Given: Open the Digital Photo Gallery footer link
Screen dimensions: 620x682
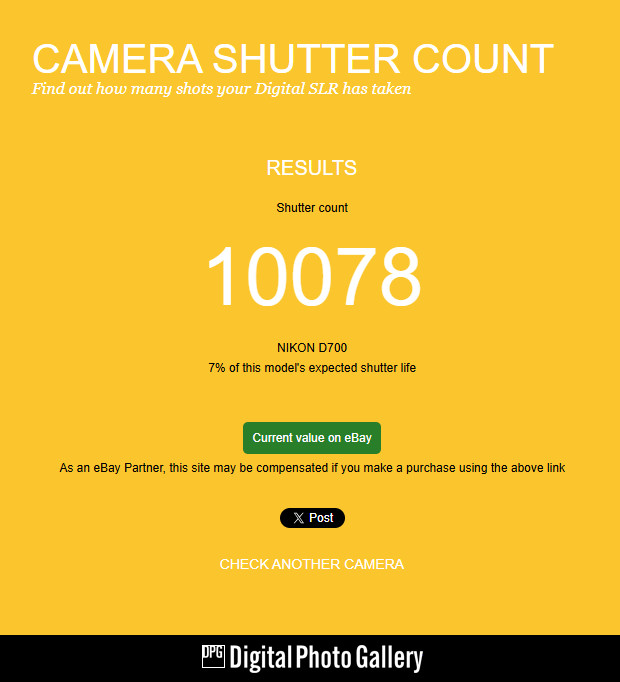Looking at the screenshot, I should point(311,658).
